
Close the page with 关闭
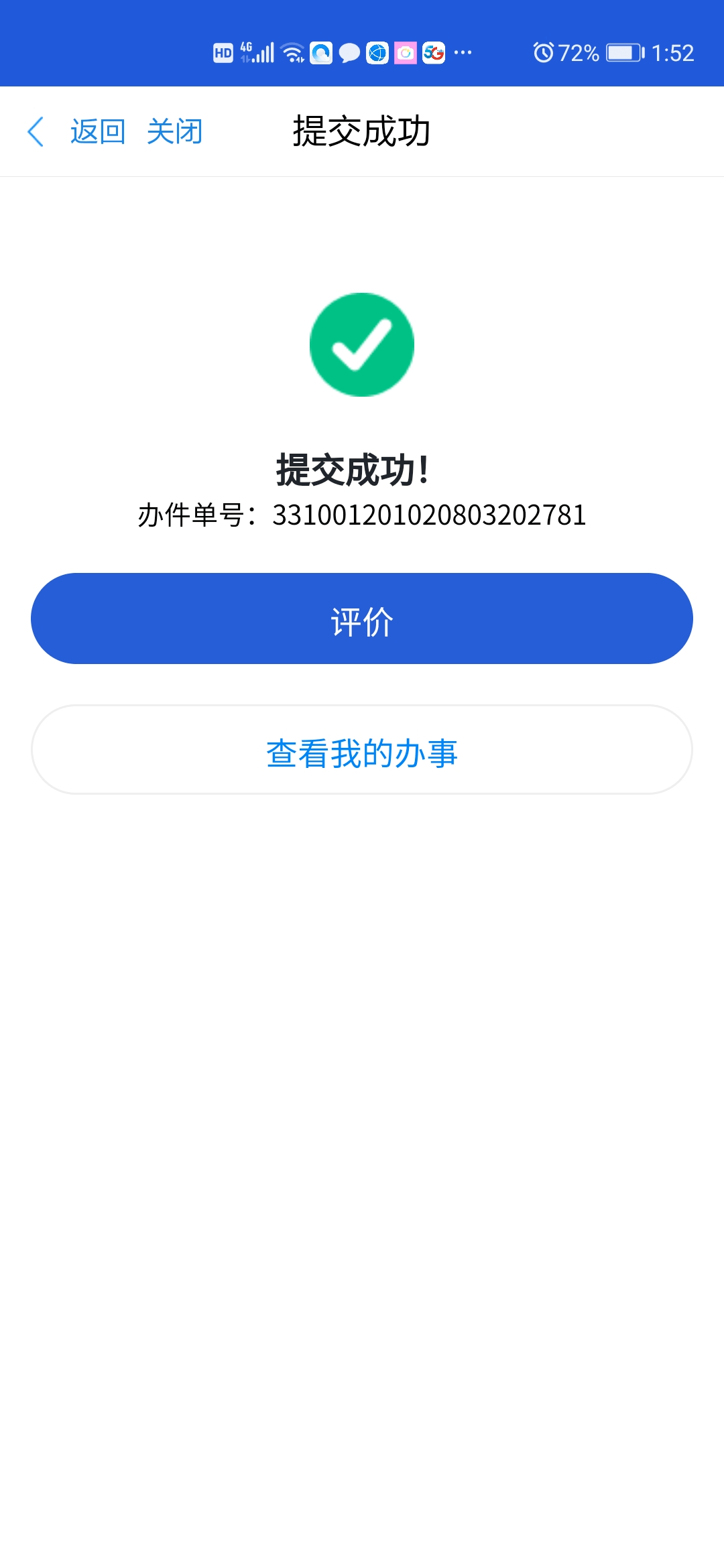174,131
